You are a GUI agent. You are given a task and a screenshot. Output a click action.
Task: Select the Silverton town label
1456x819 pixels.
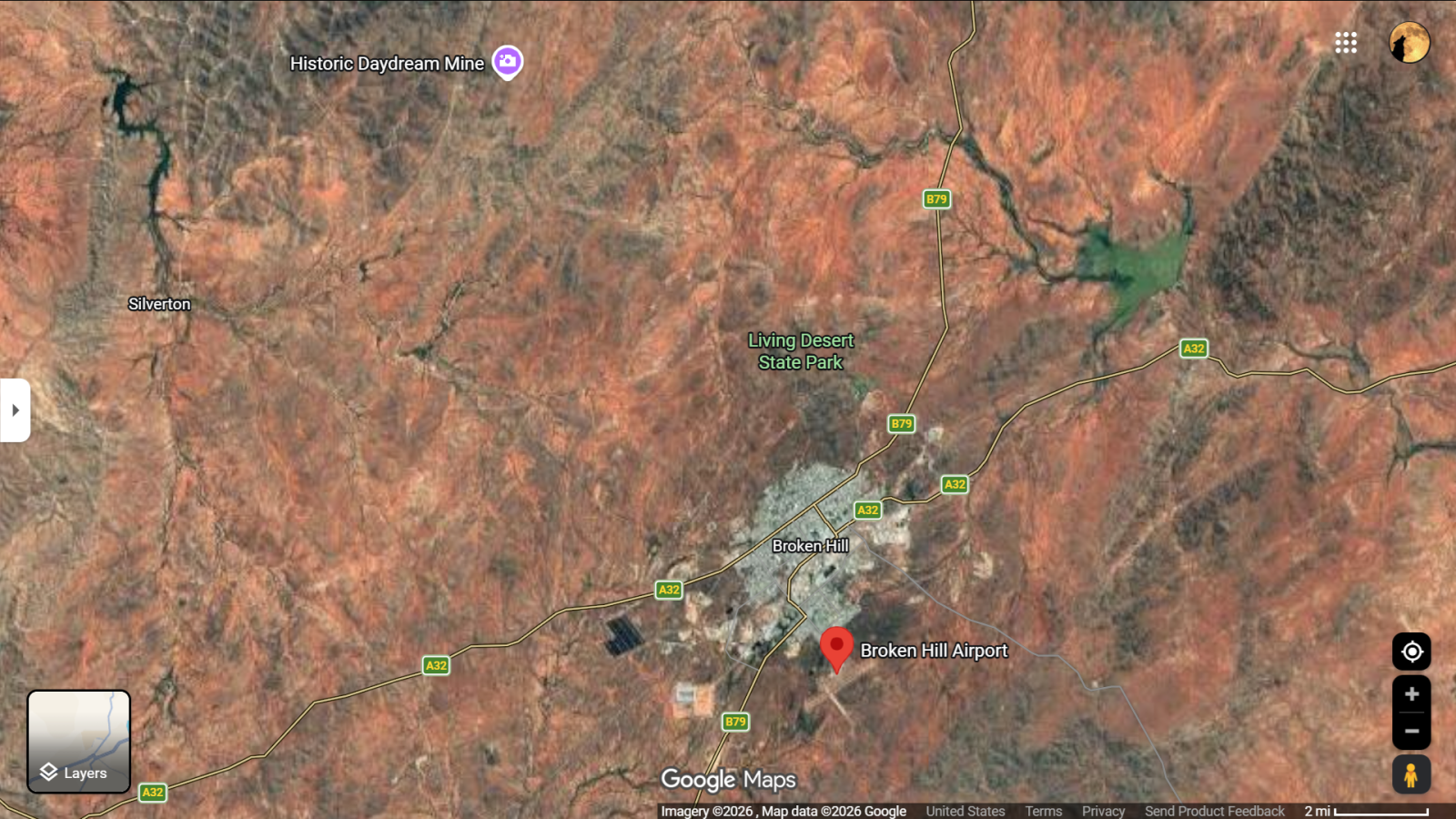pyautogui.click(x=159, y=304)
